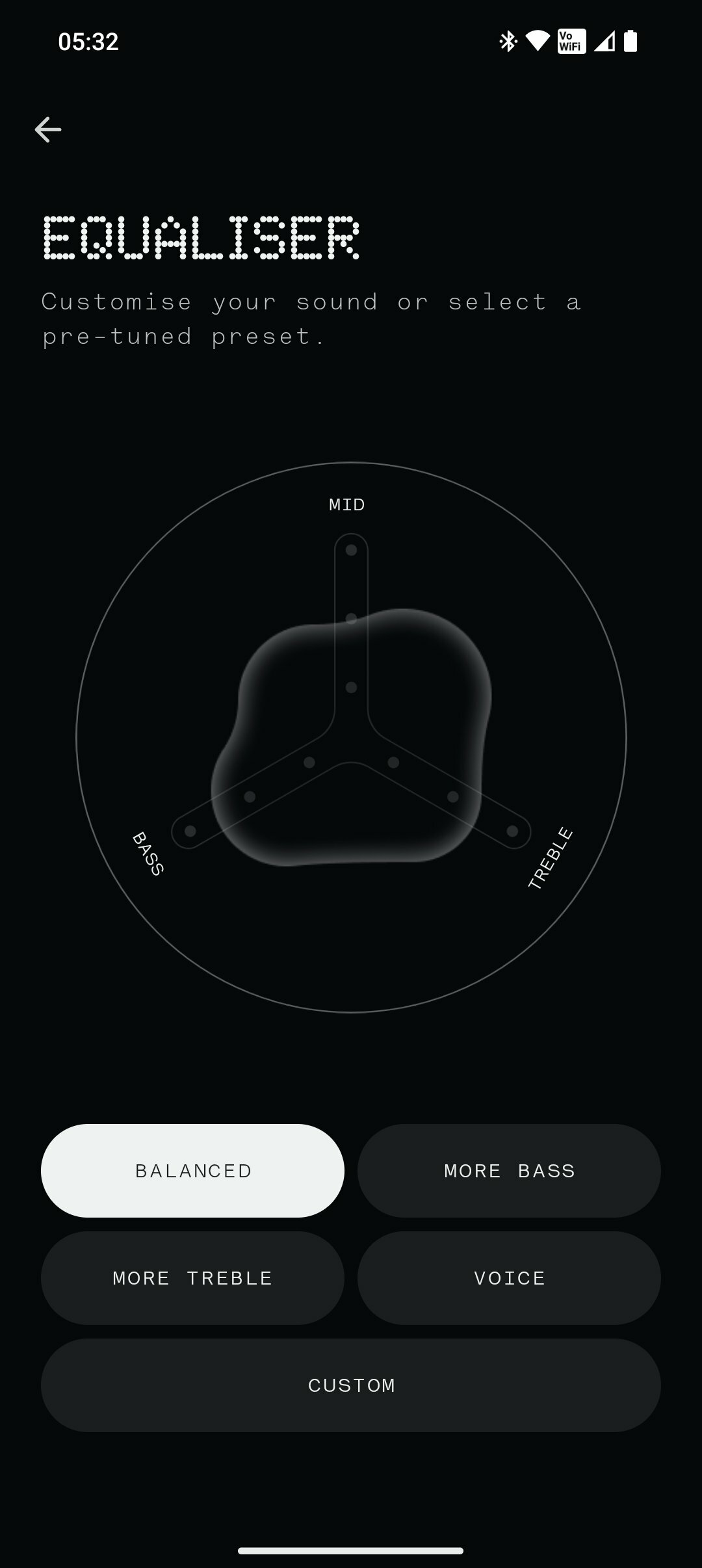
Task: Choose the More Bass preset
Action: [509, 1170]
